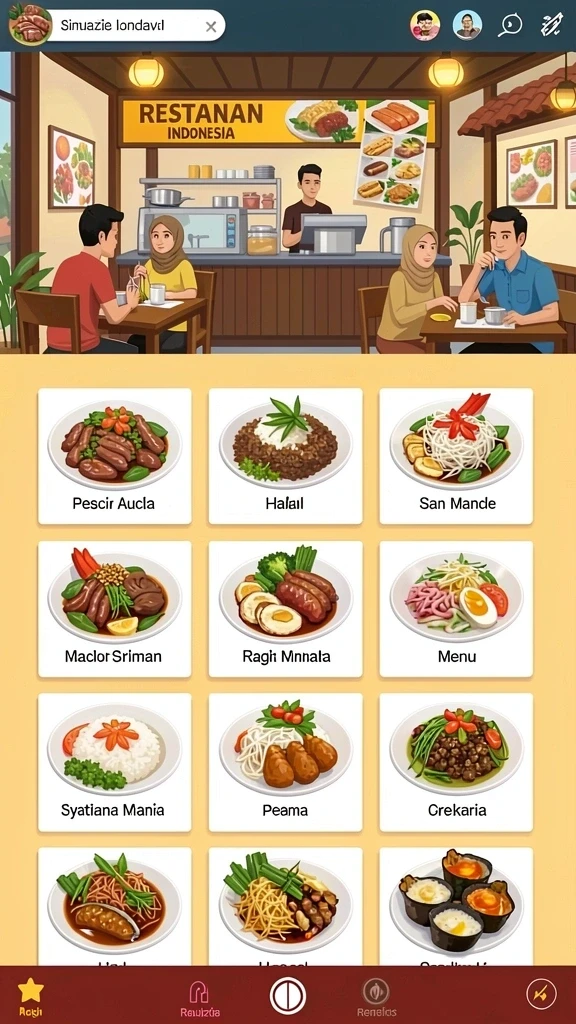The height and width of the screenshot is (1024, 576).
Task: Choose the Peama dish card
Action: pyautogui.click(x=285, y=762)
